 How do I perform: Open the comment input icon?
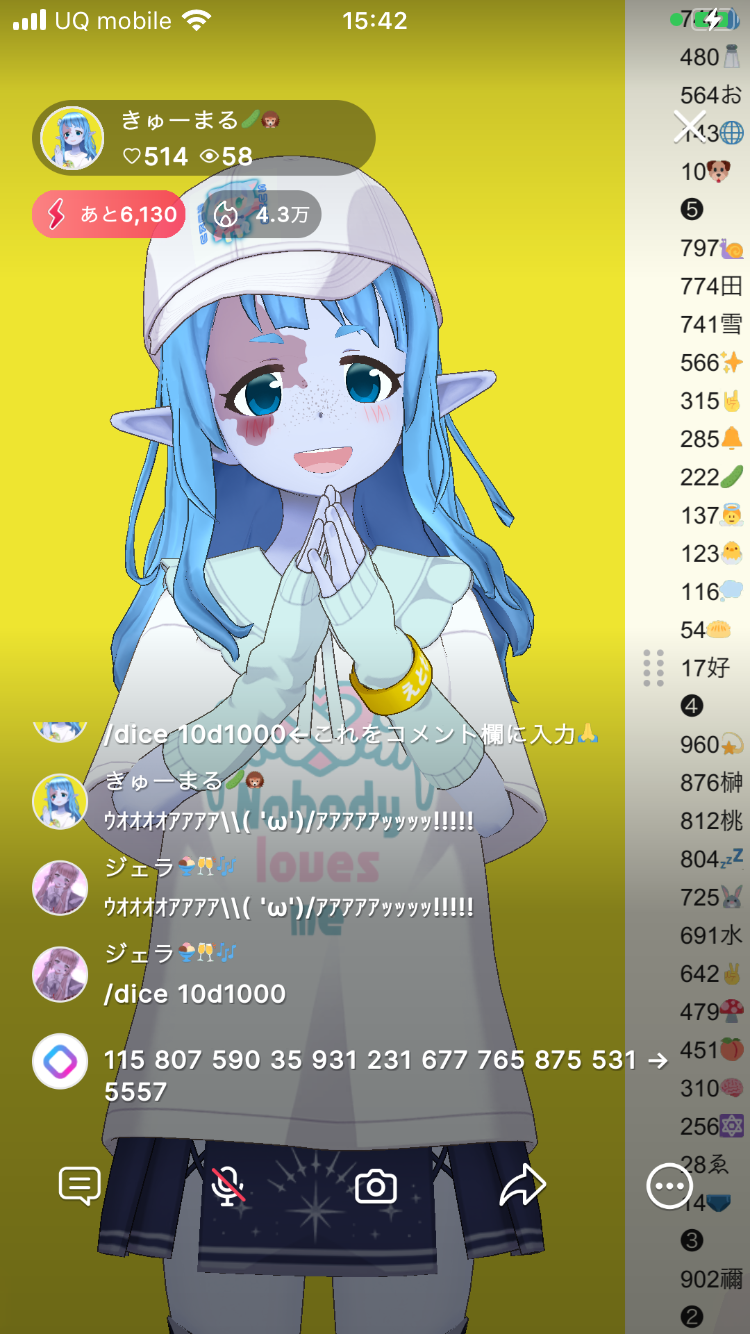click(x=79, y=1187)
